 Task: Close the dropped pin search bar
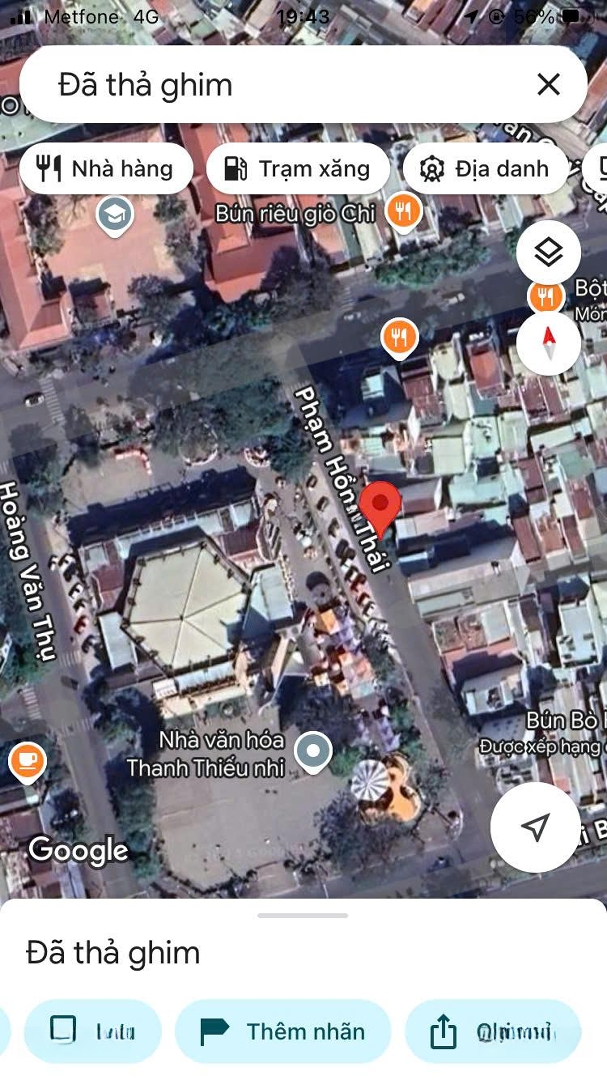548,85
